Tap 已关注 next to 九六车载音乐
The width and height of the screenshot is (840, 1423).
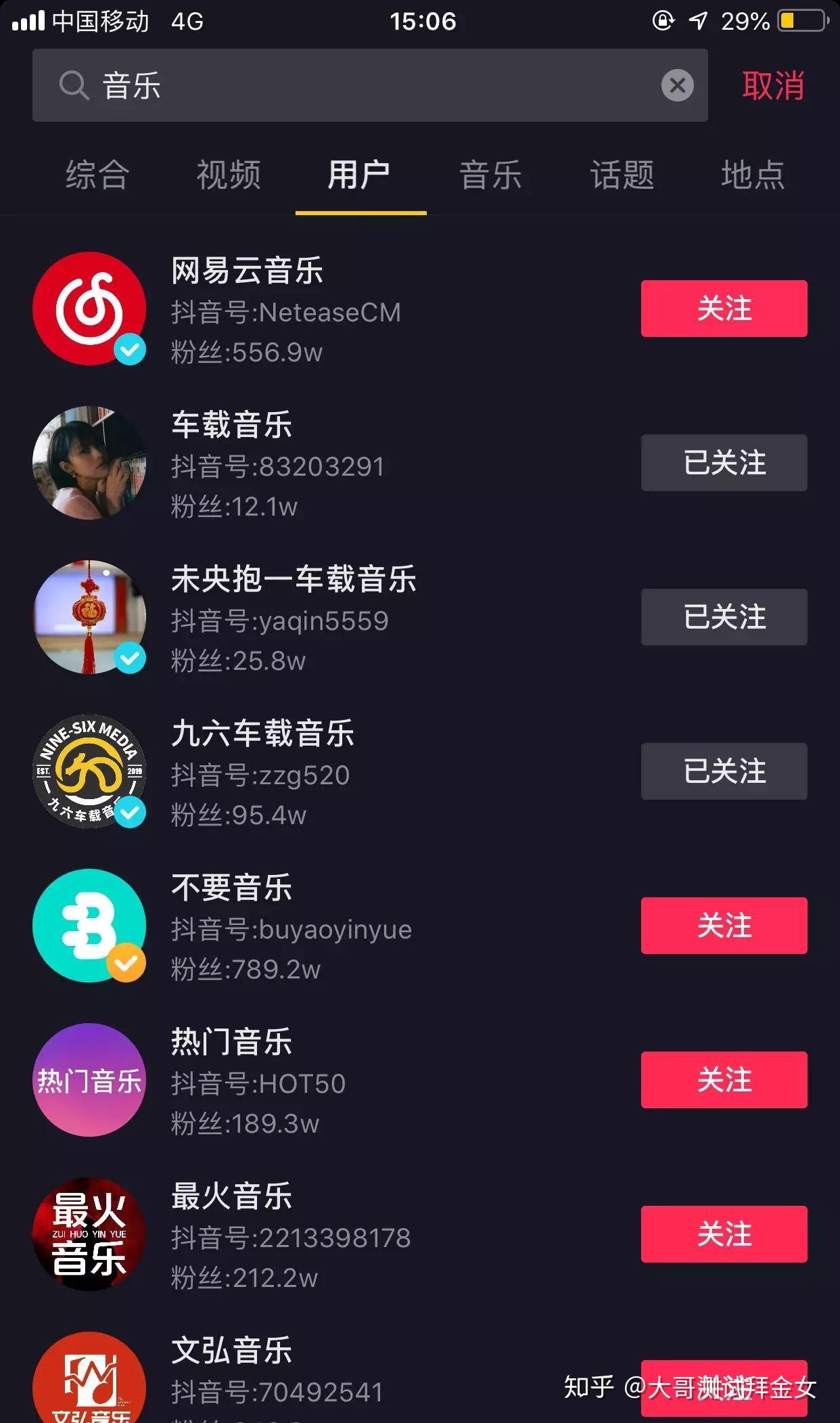click(x=723, y=771)
